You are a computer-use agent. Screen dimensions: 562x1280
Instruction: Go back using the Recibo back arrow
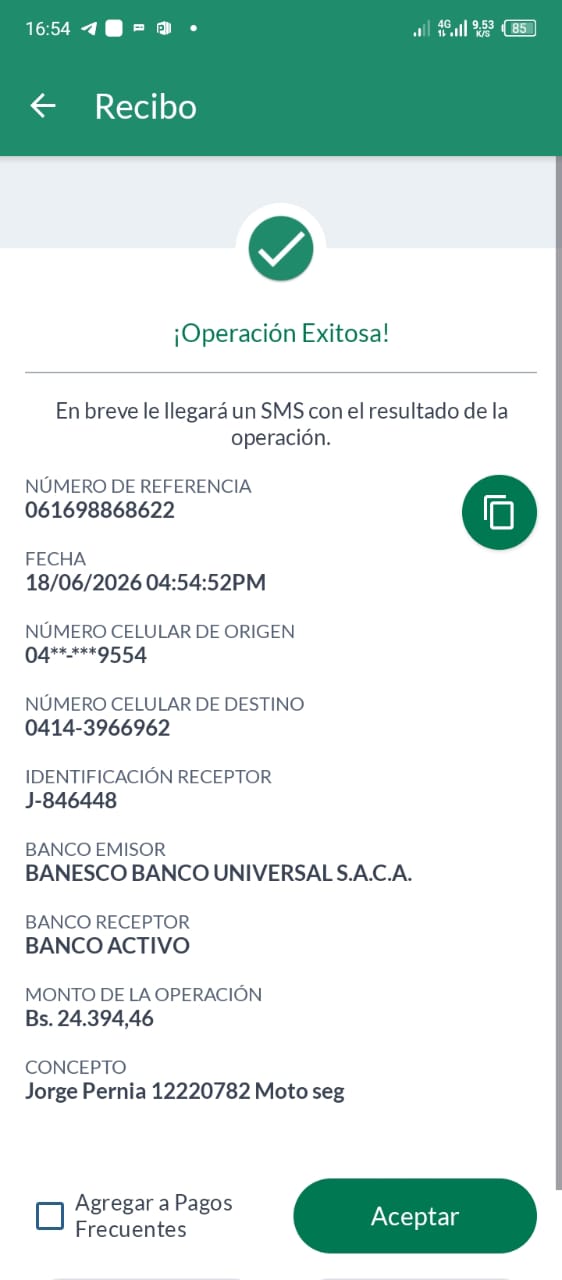pos(43,106)
